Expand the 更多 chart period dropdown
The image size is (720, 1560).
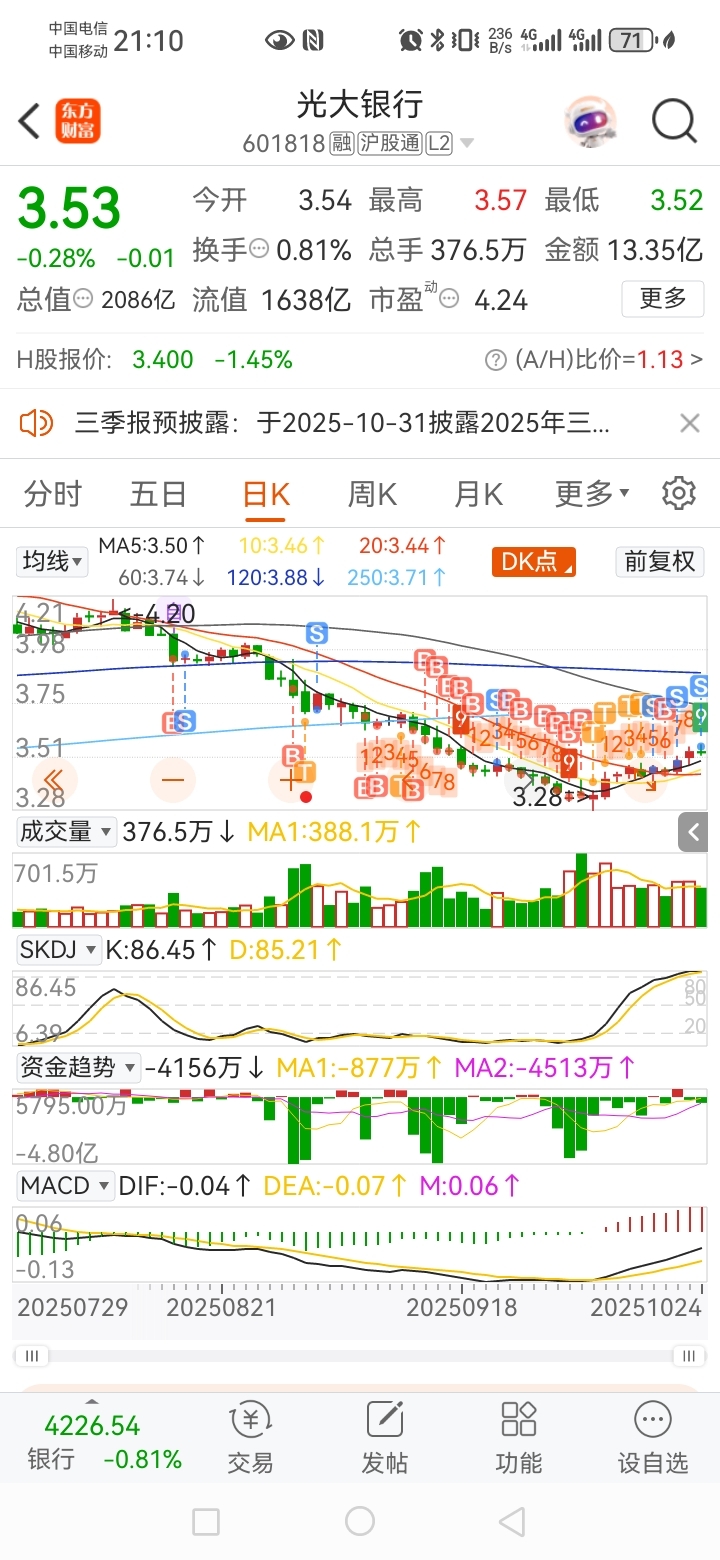click(592, 494)
